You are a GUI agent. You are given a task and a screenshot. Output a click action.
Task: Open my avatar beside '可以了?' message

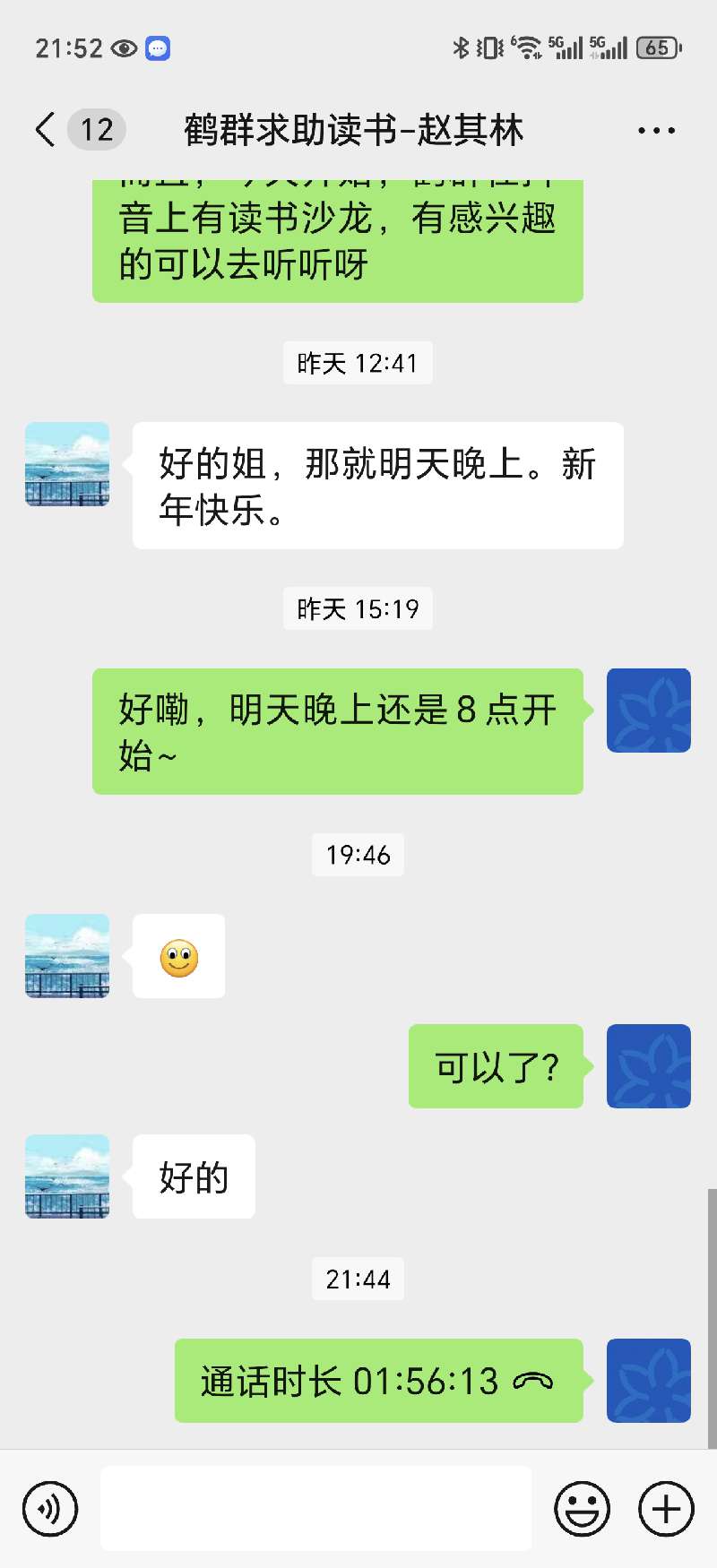[x=648, y=1066]
